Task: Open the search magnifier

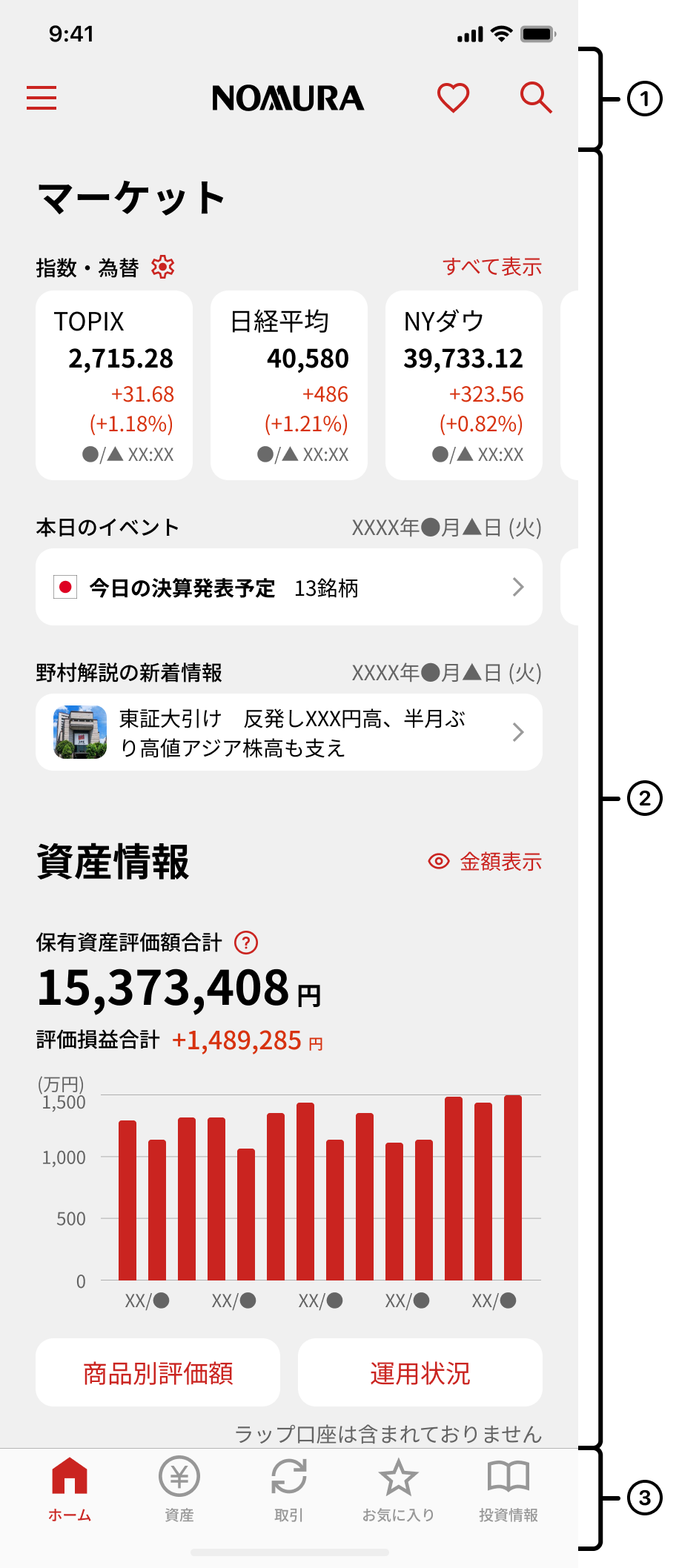Action: click(x=535, y=98)
